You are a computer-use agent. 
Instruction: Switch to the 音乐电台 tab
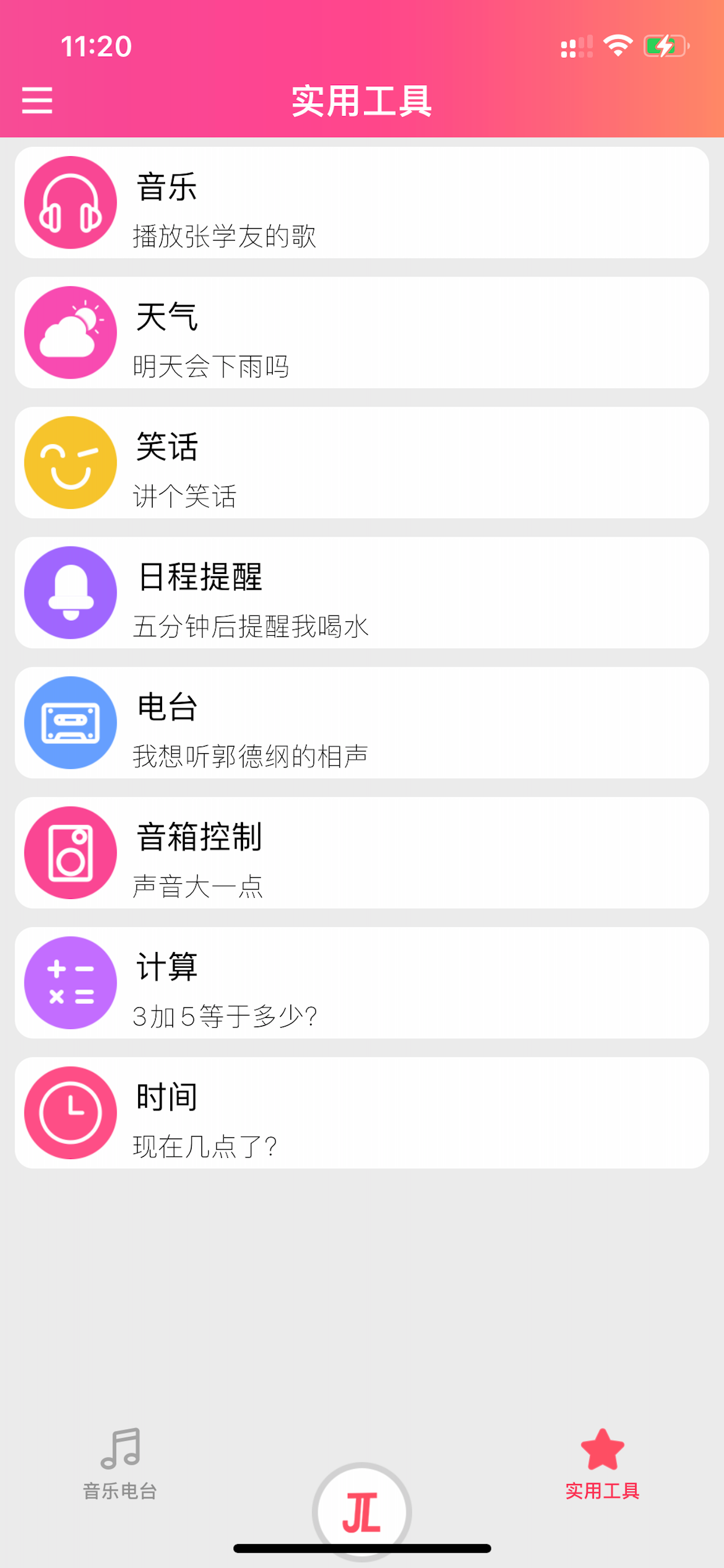click(121, 1464)
